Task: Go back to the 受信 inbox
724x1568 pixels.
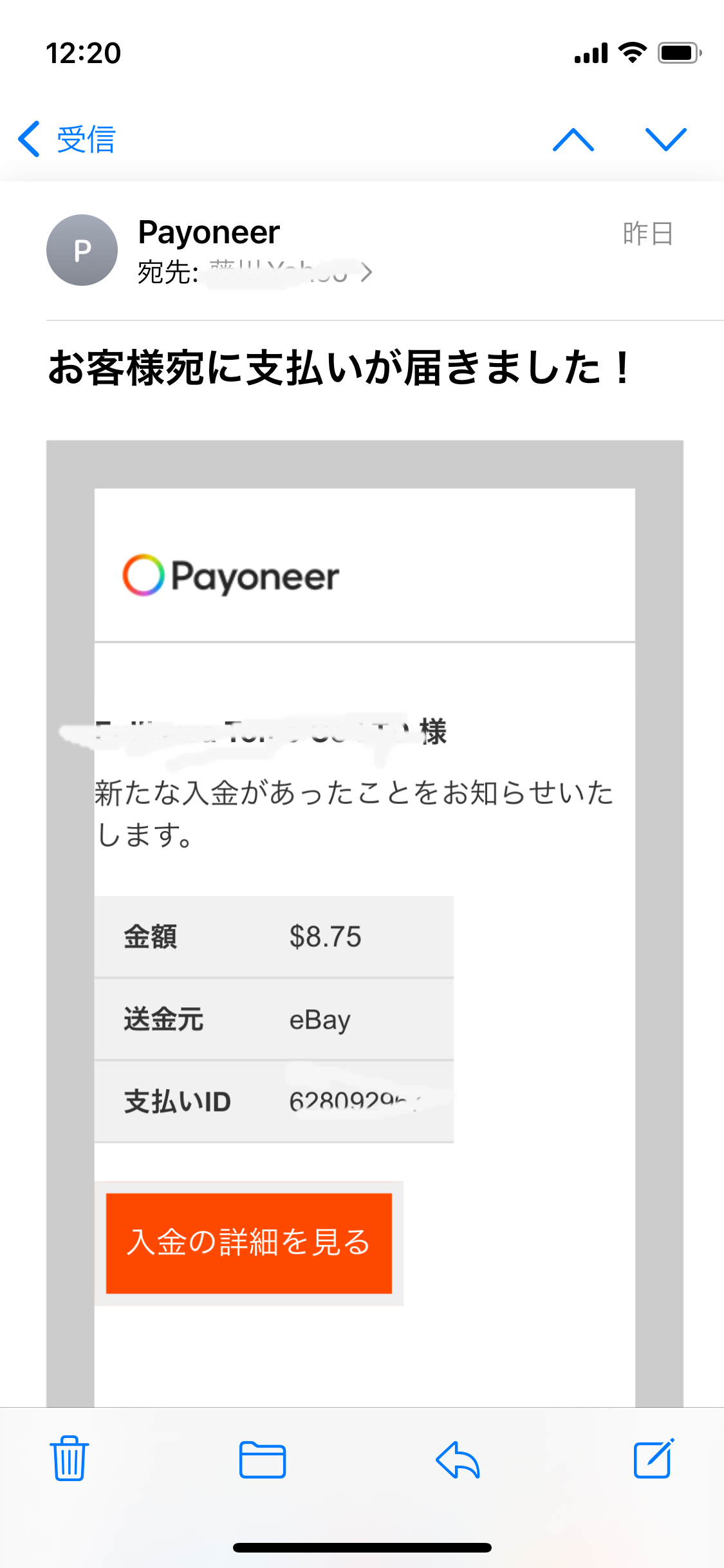Action: click(67, 139)
